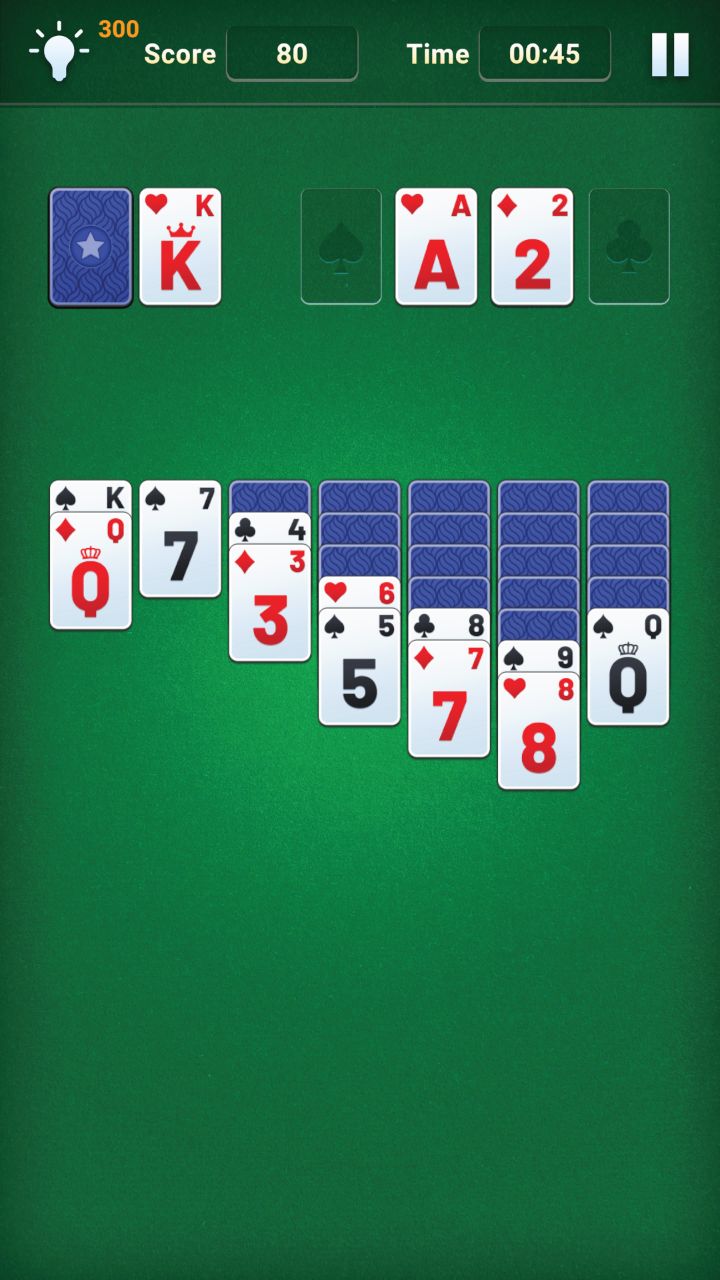Tap the Ace of hearts foundation
Image resolution: width=720 pixels, height=1280 pixels.
tap(436, 246)
